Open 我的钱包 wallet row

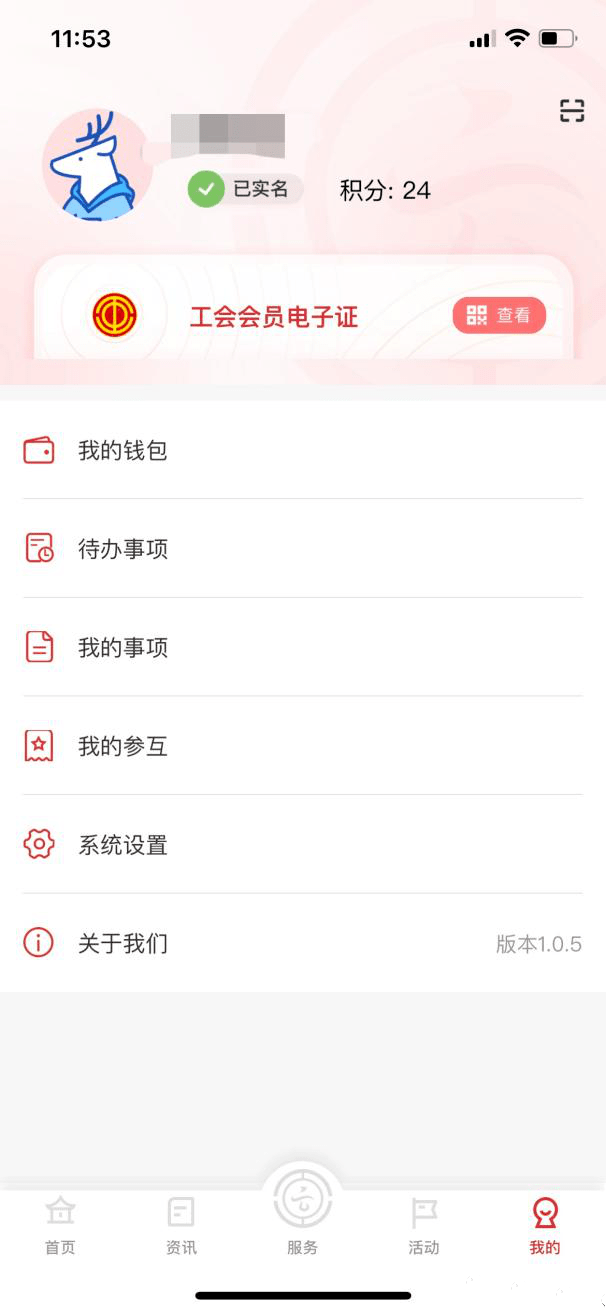pos(302,451)
